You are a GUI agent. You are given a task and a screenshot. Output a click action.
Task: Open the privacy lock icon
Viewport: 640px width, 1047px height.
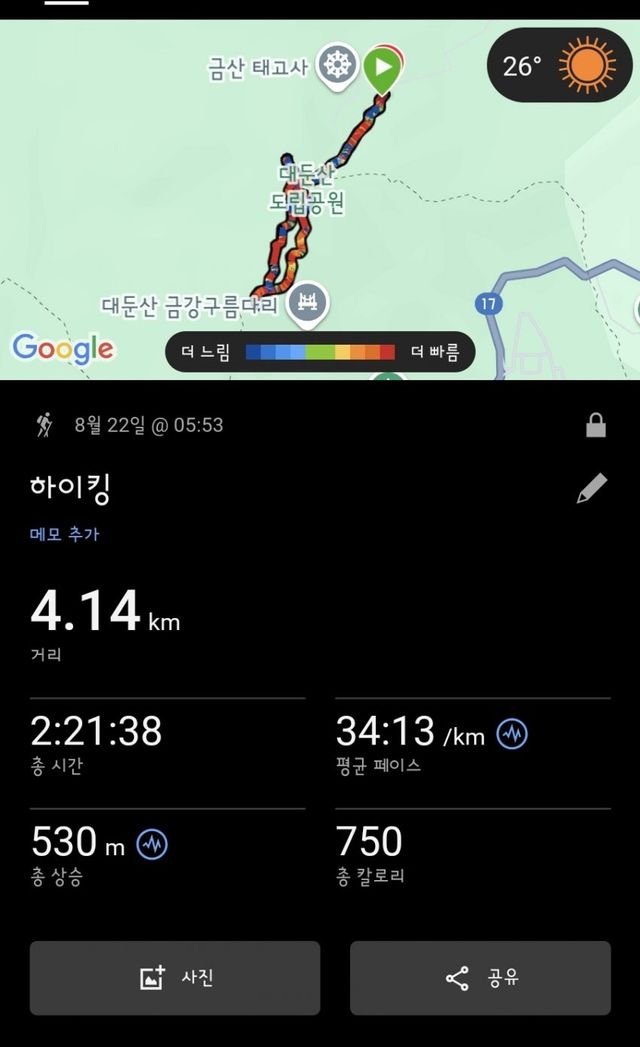pyautogui.click(x=596, y=426)
